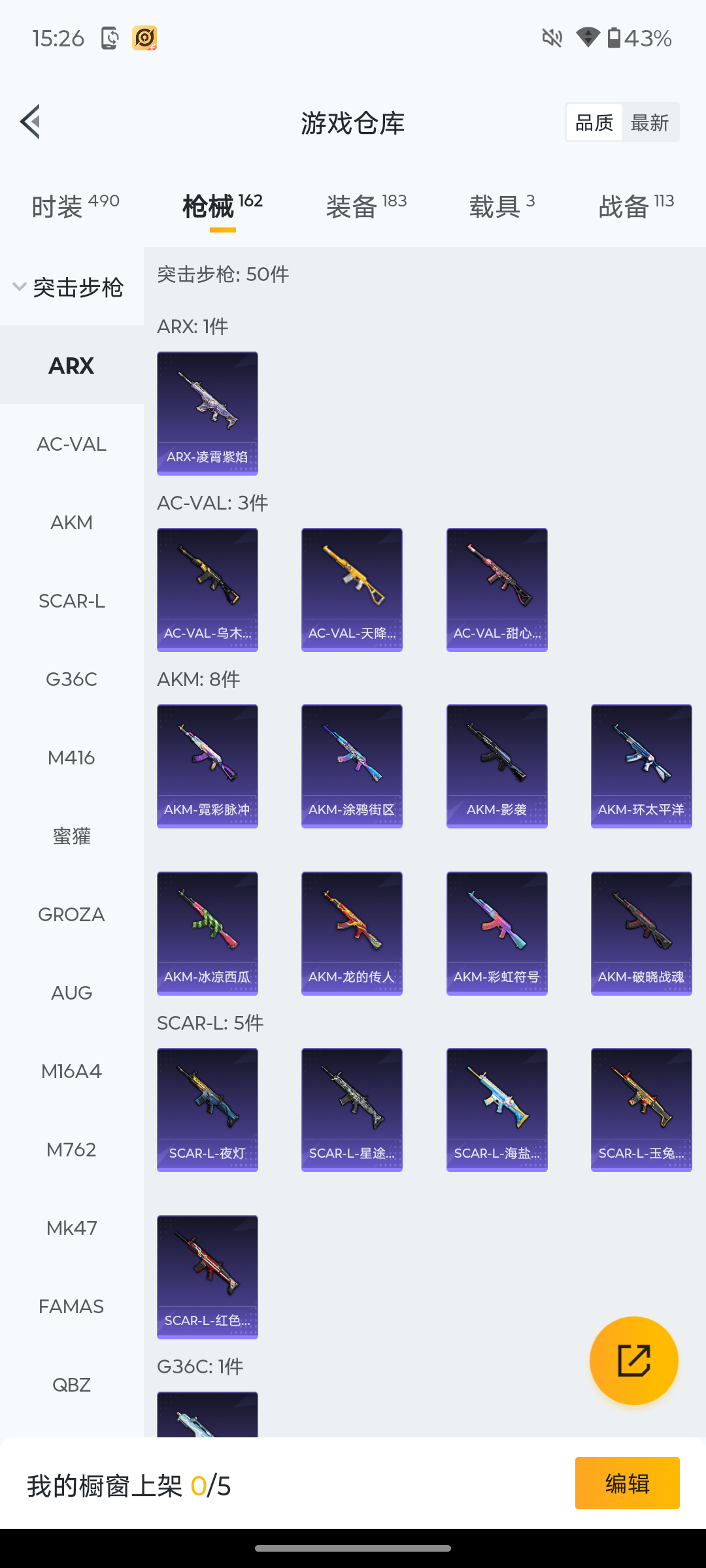This screenshot has width=706, height=1568.
Task: Switch to the 装备 tab
Action: (366, 206)
